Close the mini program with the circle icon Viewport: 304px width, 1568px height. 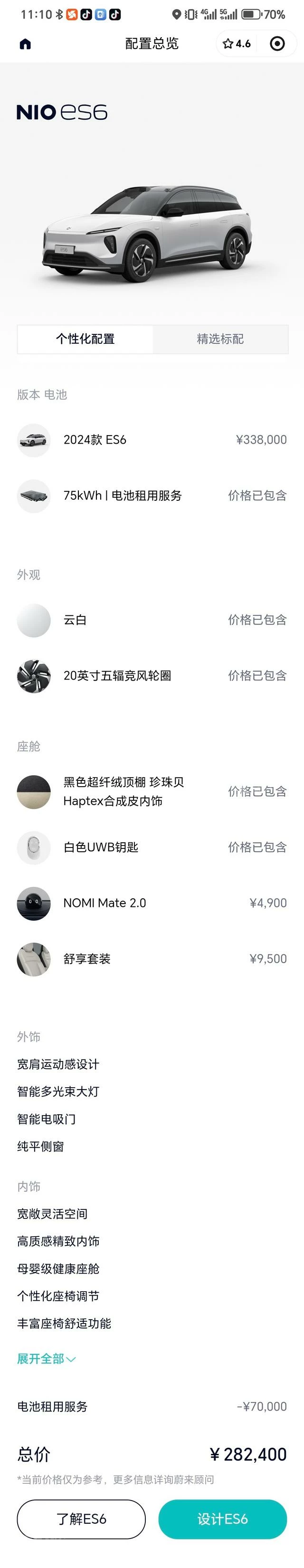[276, 44]
